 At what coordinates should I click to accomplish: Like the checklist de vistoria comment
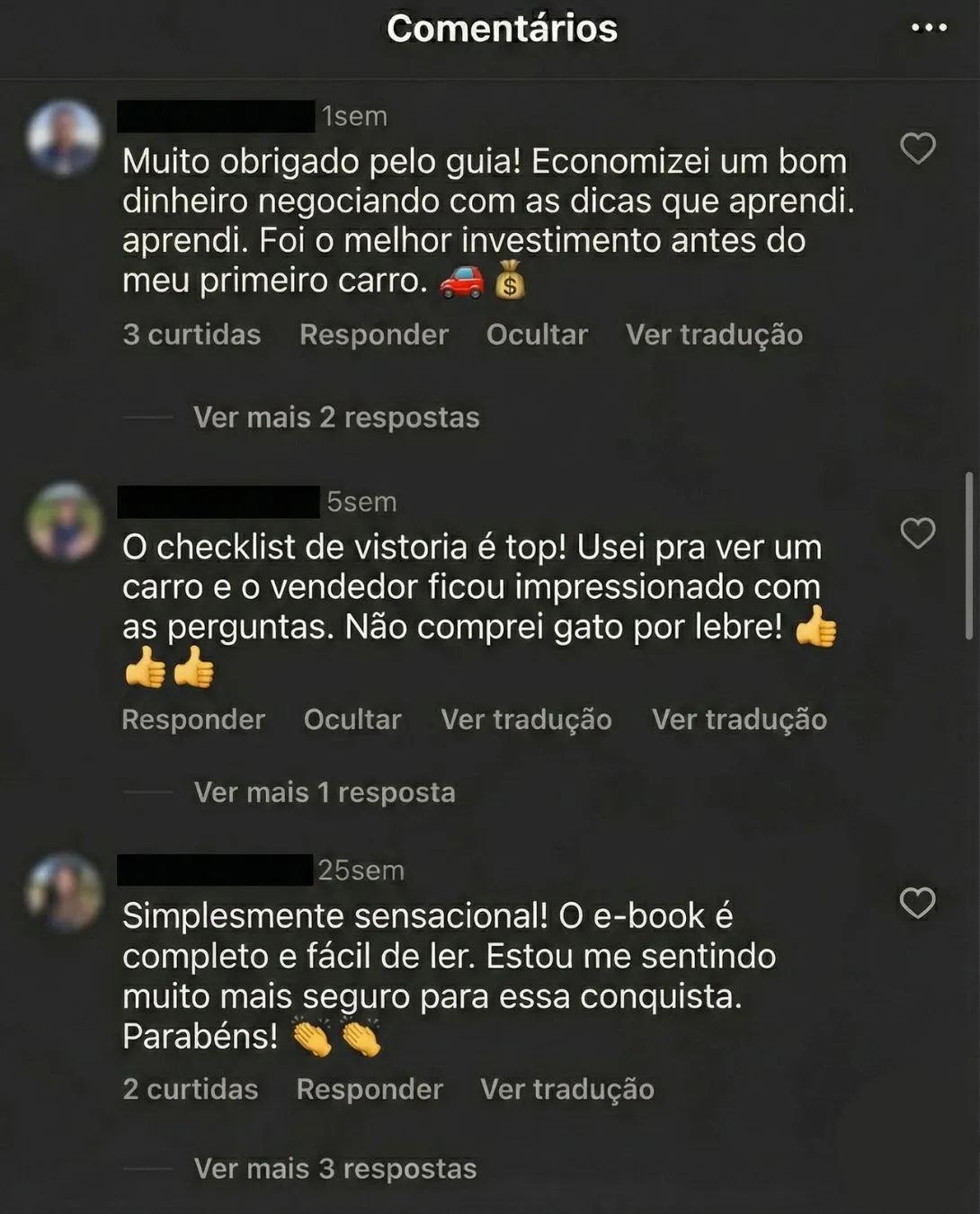point(918,533)
